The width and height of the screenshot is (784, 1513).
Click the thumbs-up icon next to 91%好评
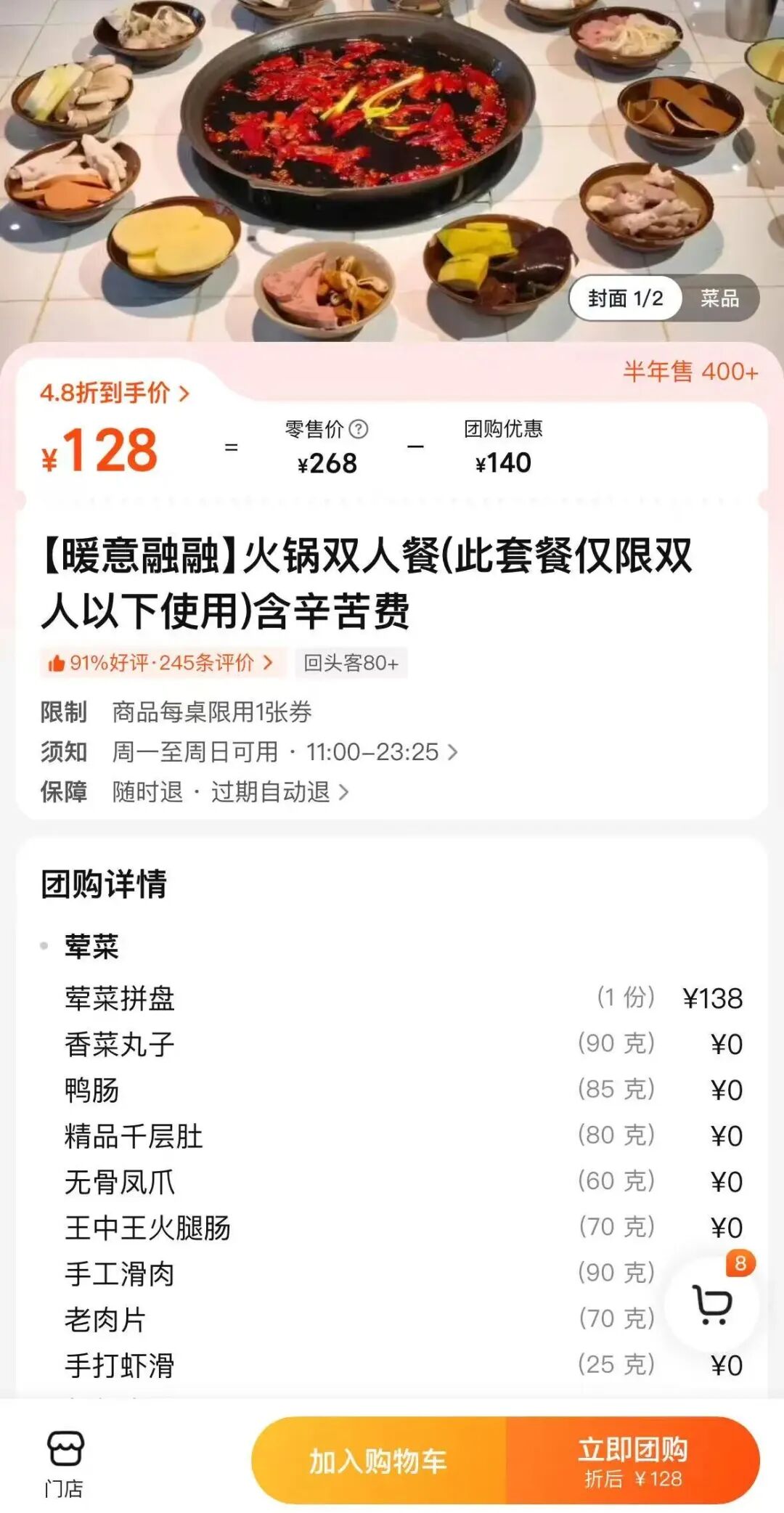point(57,661)
